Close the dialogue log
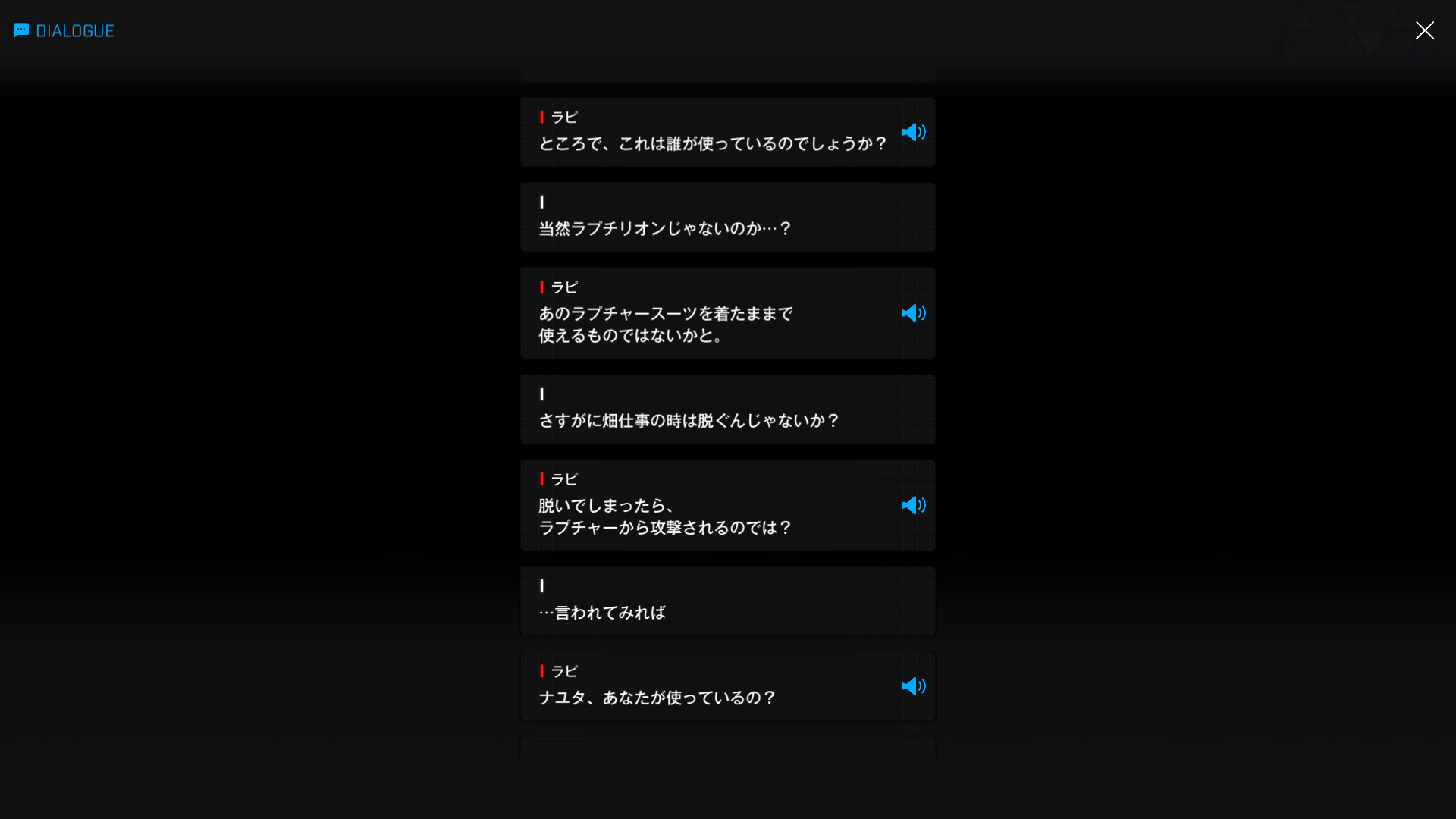 (x=1424, y=30)
